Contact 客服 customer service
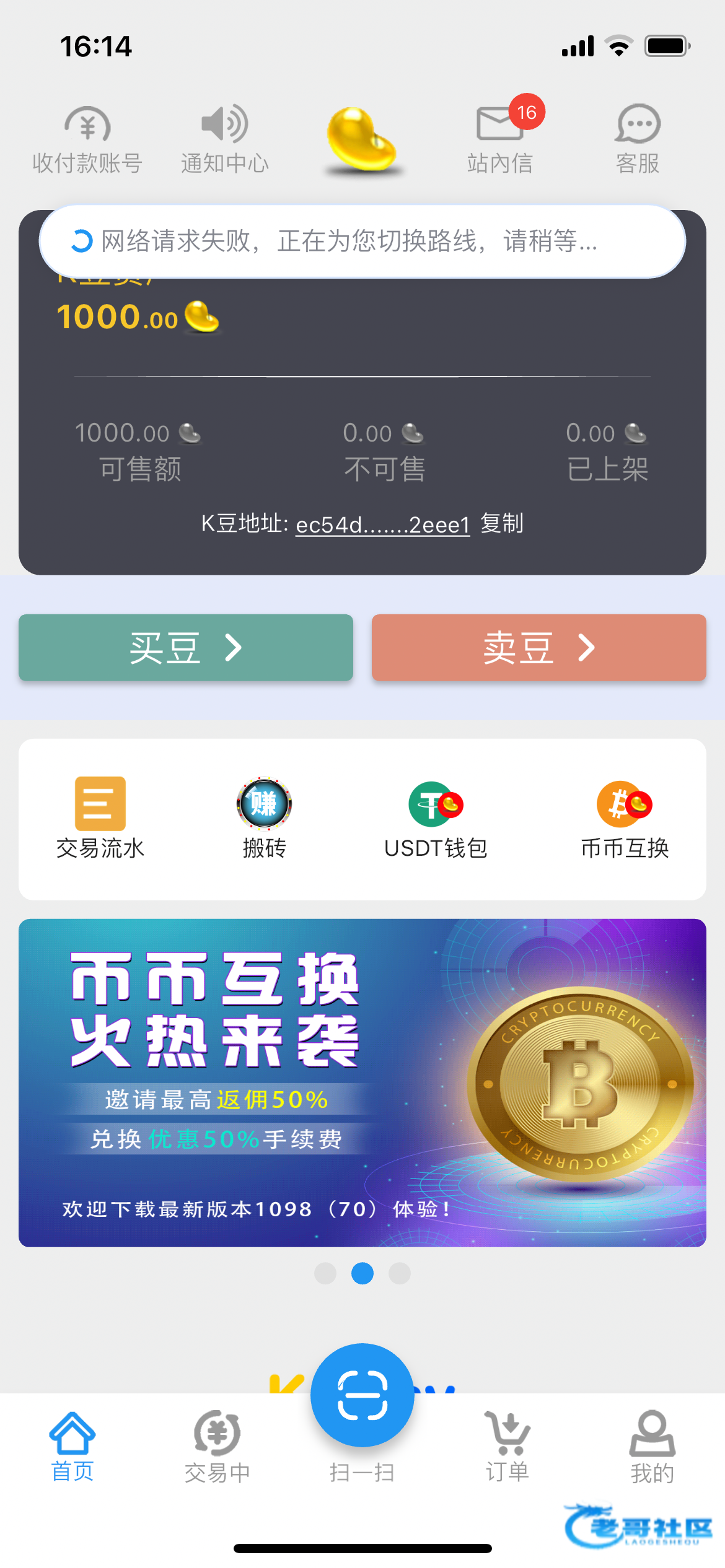This screenshot has width=725, height=1568. pyautogui.click(x=638, y=140)
